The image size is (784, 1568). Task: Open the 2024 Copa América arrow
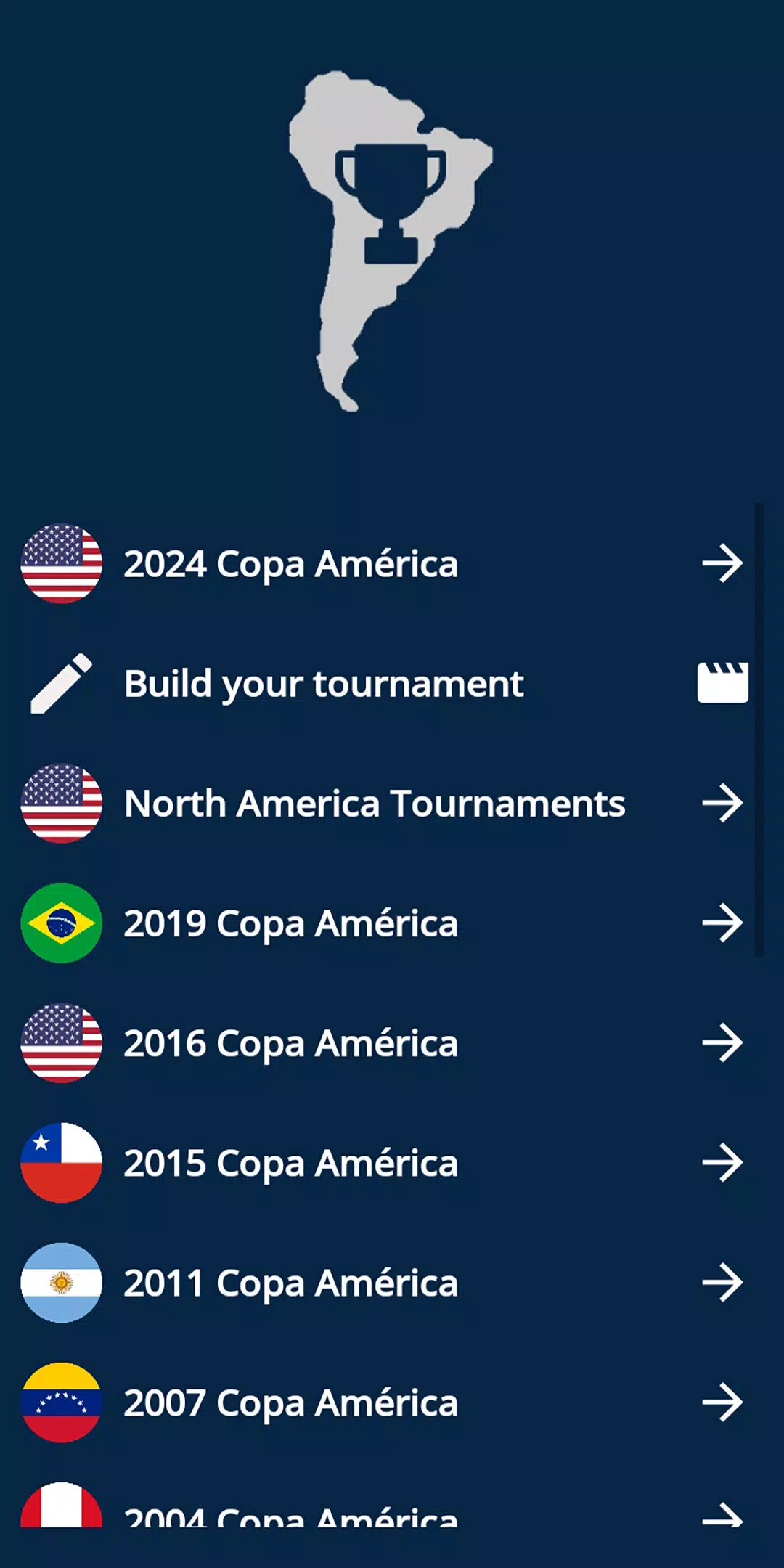point(724,563)
